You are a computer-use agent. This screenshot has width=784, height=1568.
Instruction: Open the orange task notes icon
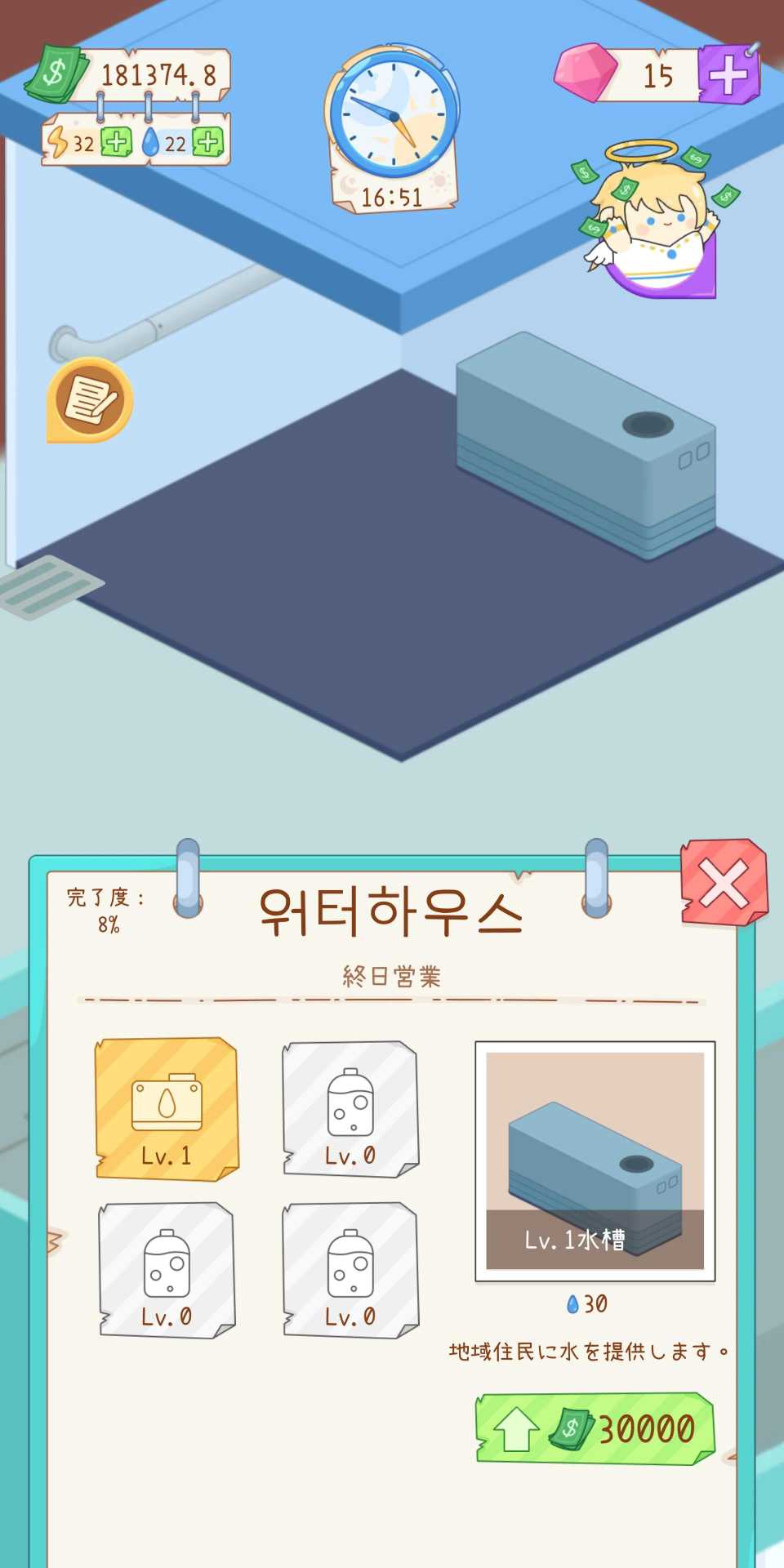(90, 400)
